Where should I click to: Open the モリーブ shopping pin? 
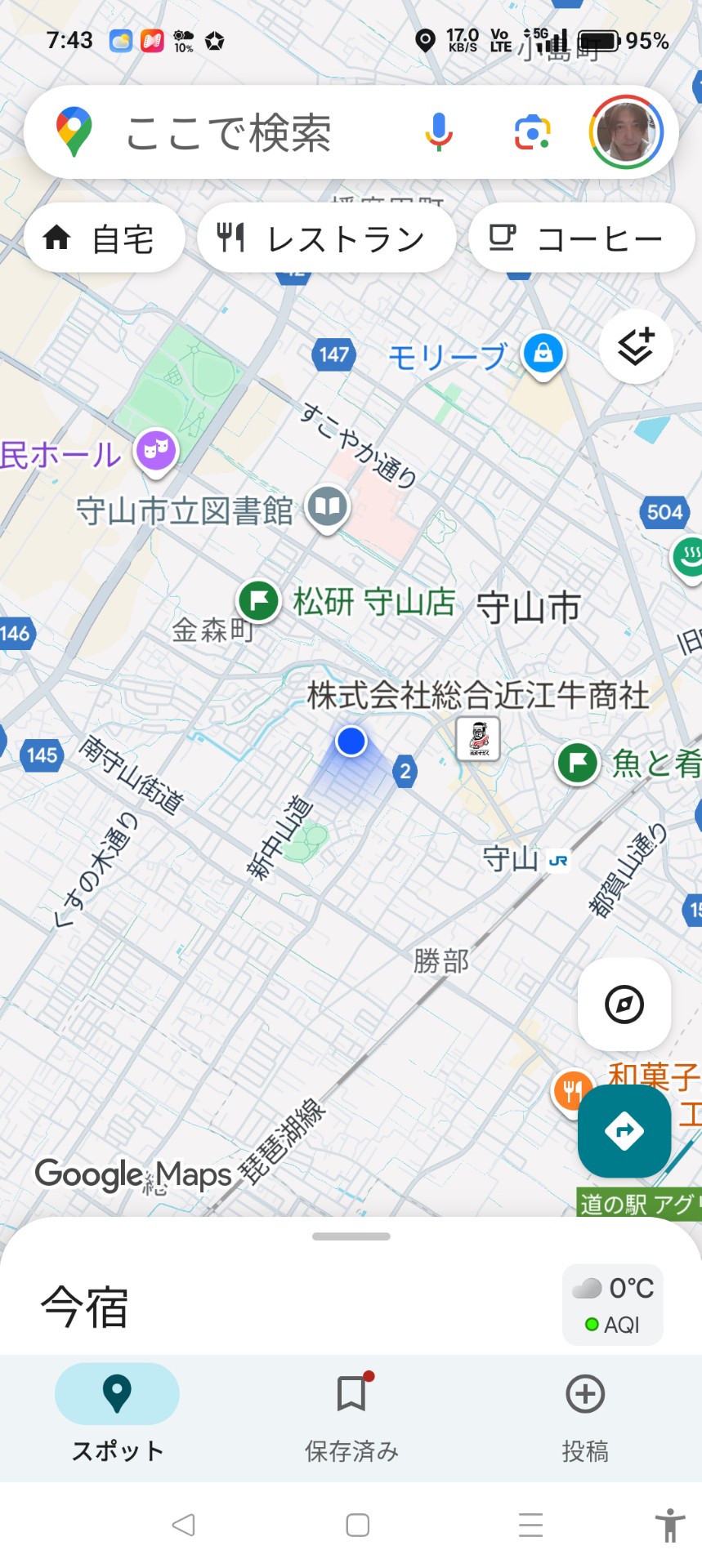(x=543, y=354)
